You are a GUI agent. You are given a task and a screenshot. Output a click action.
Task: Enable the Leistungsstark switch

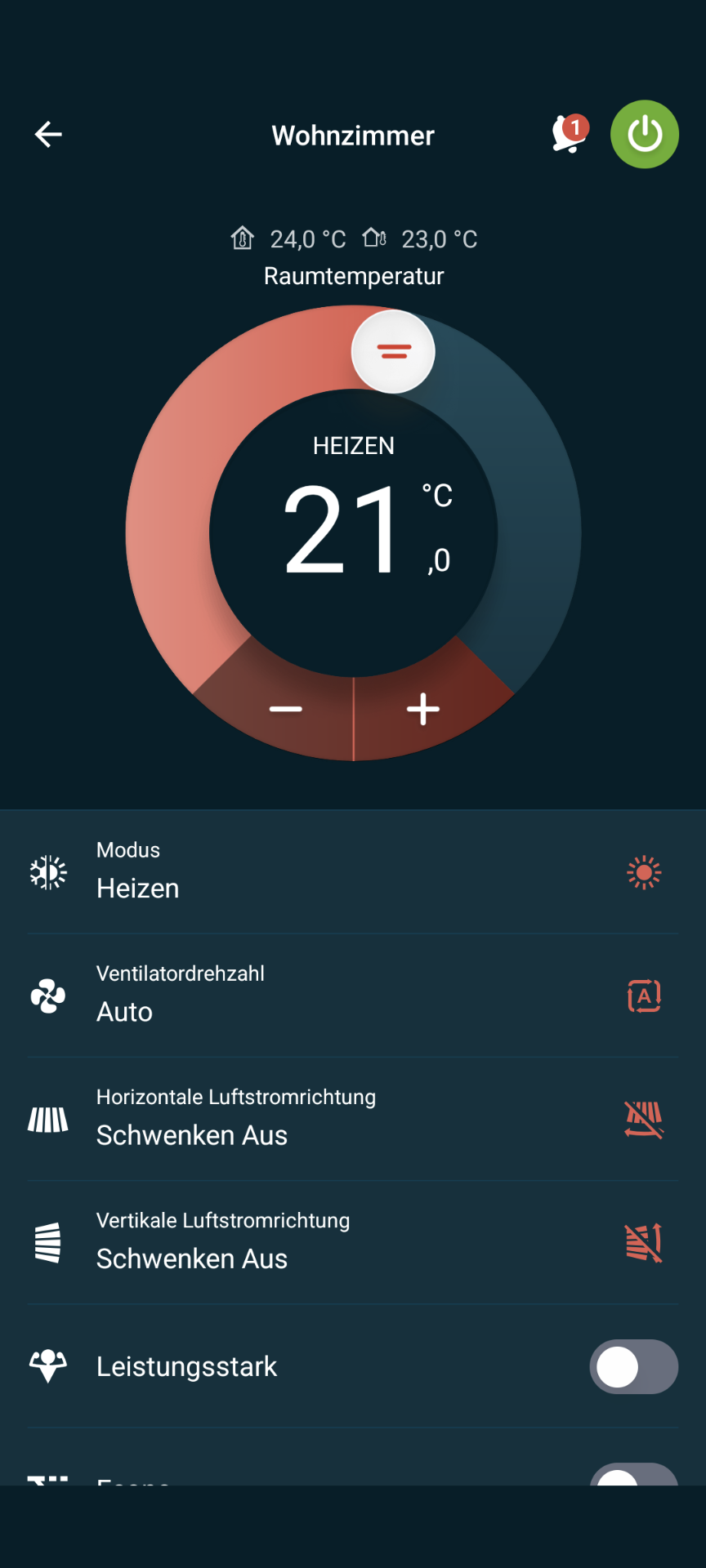pos(633,1366)
